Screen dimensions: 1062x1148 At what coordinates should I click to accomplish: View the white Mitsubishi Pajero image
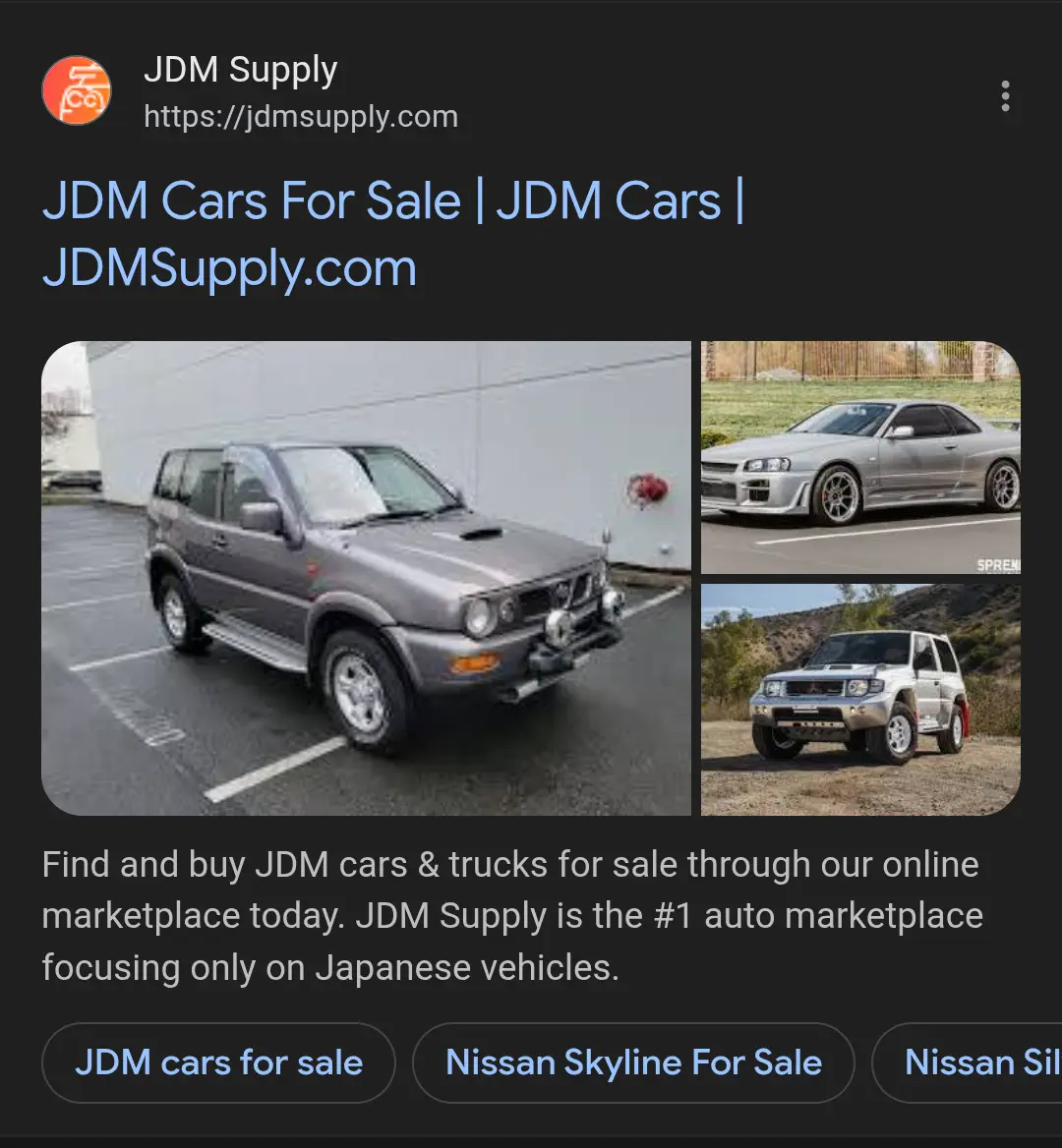point(860,700)
